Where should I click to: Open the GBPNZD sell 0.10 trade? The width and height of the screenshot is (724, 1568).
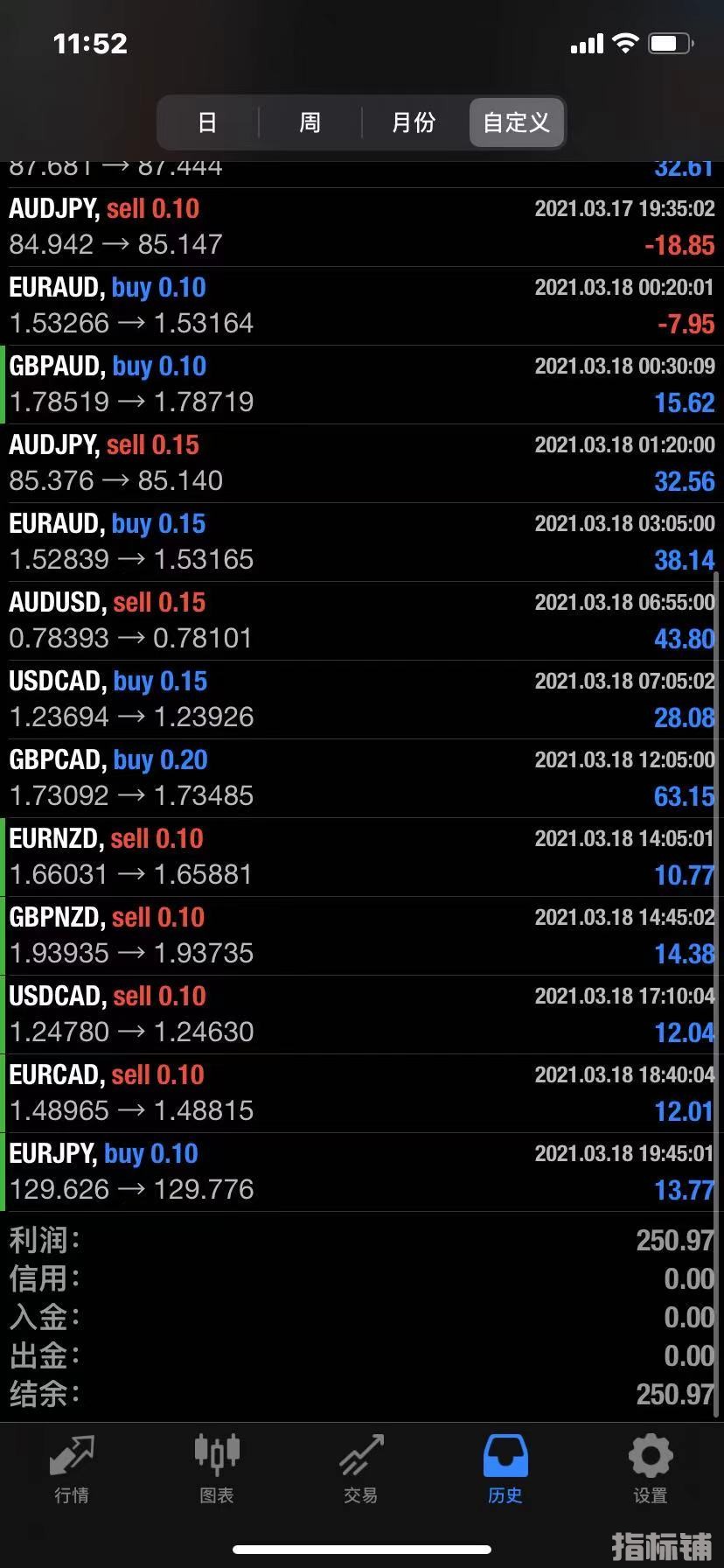click(362, 936)
